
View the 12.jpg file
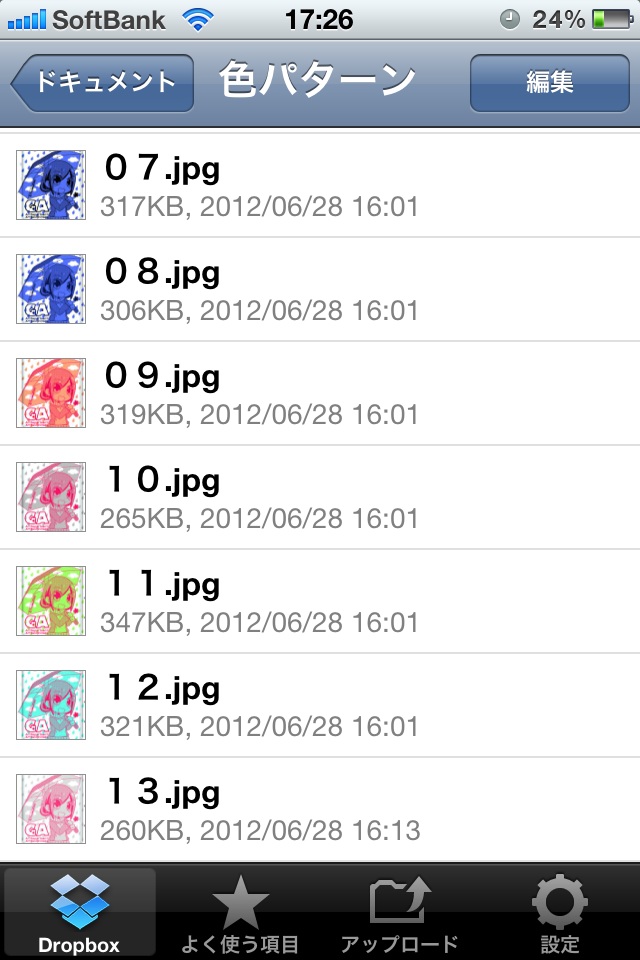[x=320, y=705]
